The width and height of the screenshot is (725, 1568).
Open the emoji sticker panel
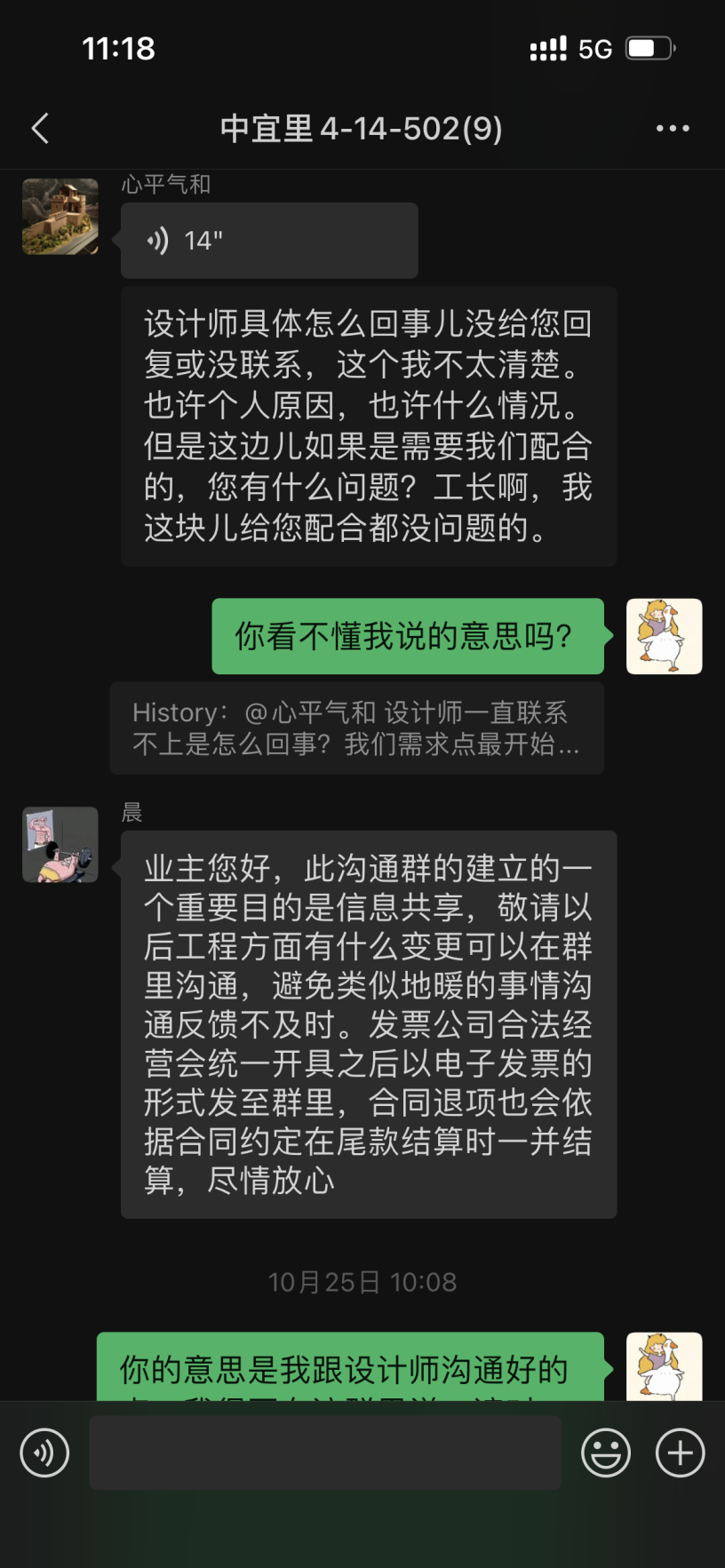pos(606,1453)
